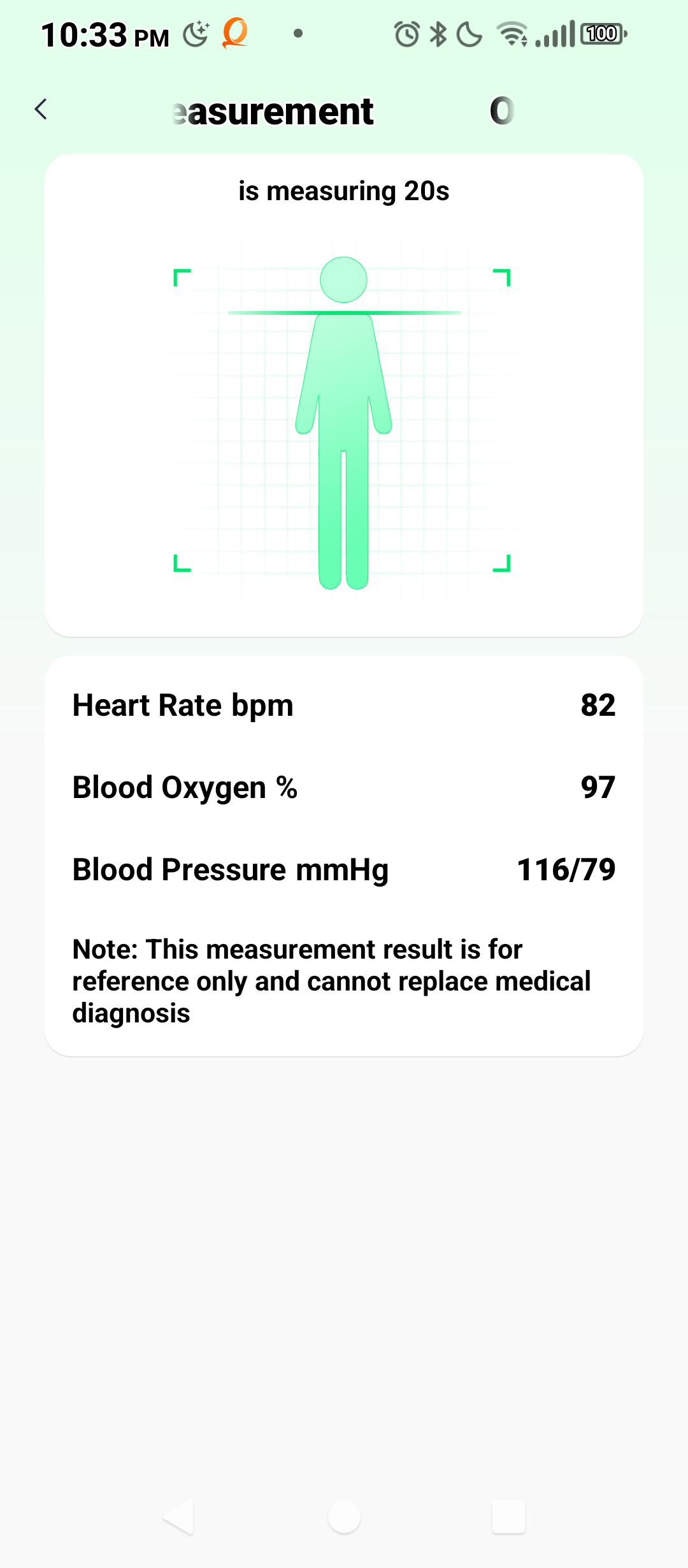Open the recent apps view
688x1568 pixels.
pos(508,1517)
